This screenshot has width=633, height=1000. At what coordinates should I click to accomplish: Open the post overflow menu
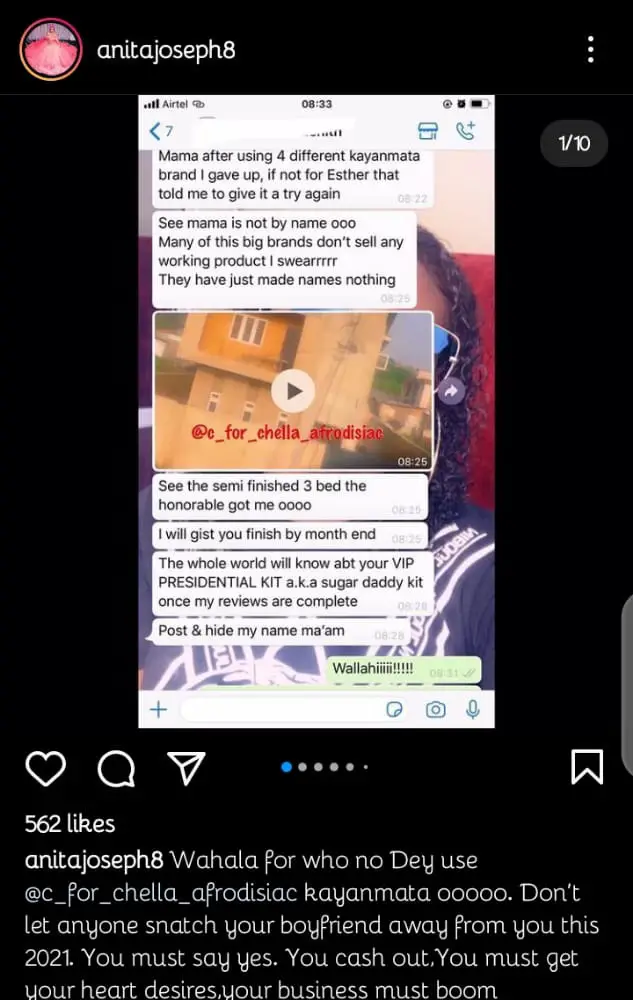[x=590, y=49]
